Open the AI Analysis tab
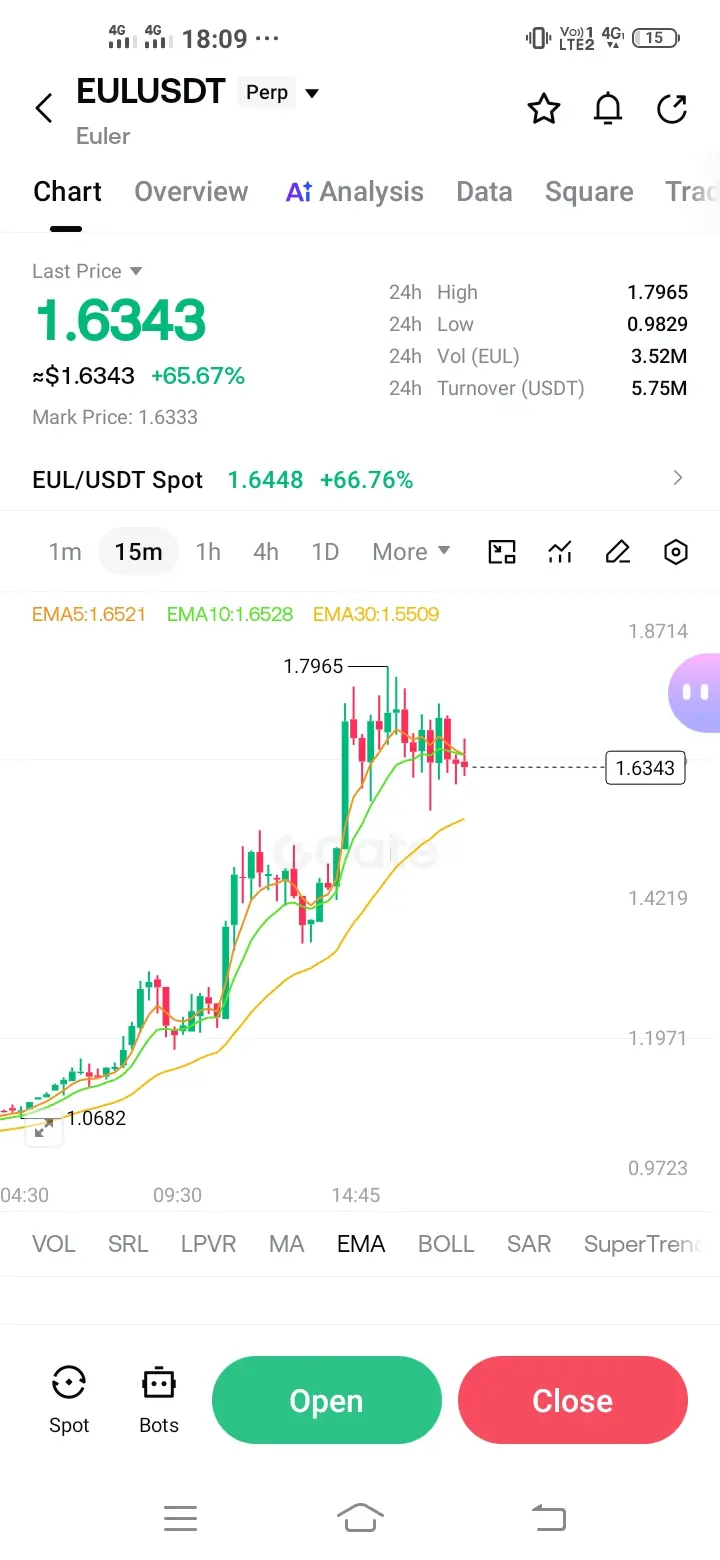Image resolution: width=720 pixels, height=1560 pixels. coord(355,192)
